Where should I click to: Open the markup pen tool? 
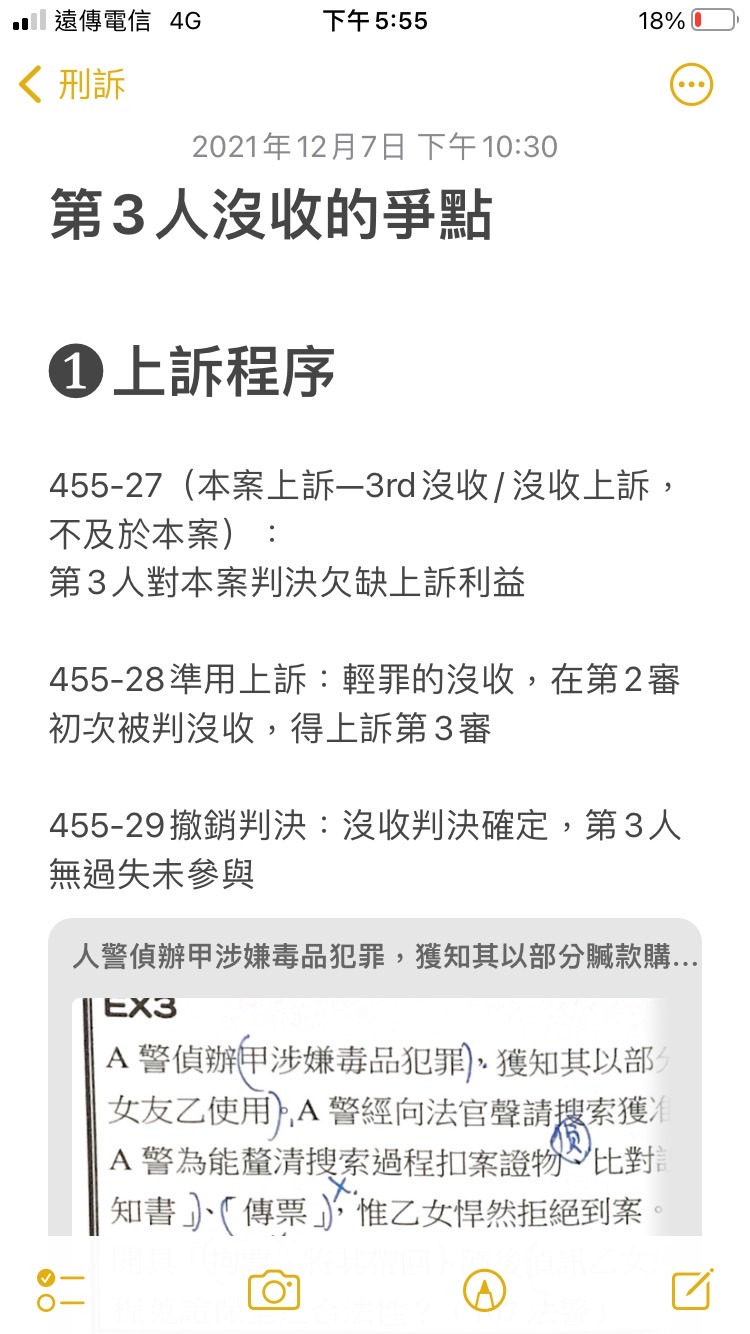(484, 1290)
